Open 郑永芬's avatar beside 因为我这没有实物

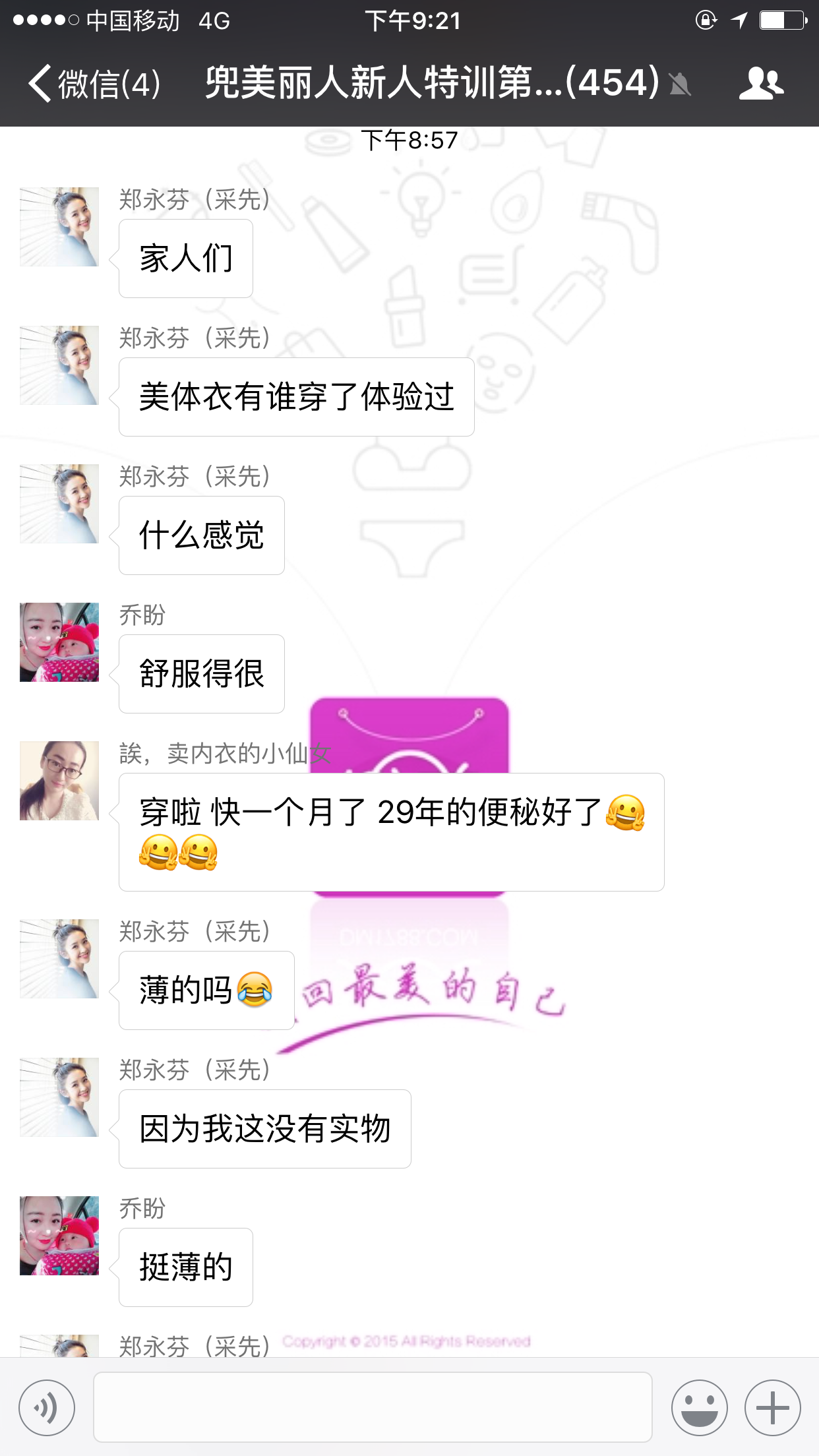59,1097
